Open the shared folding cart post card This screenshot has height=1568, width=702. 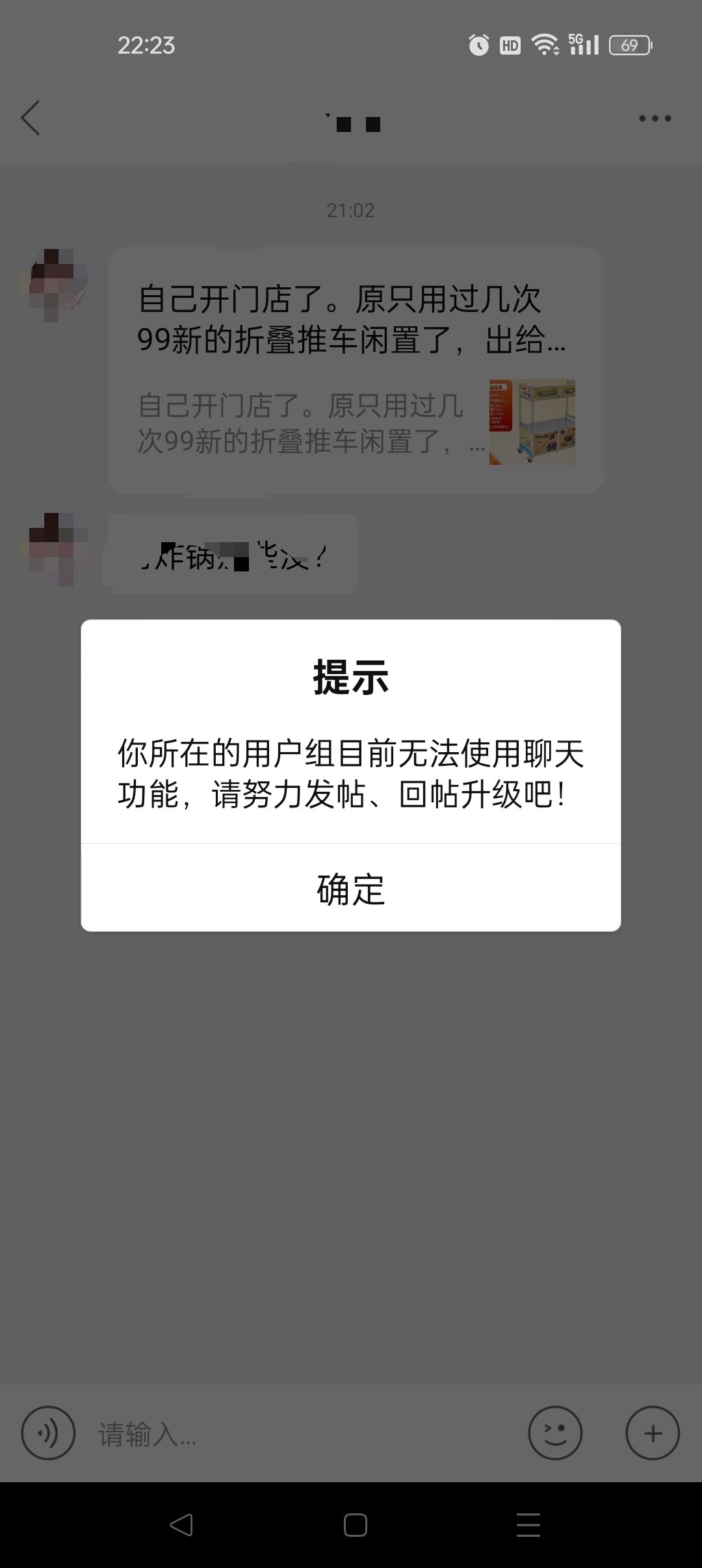(x=355, y=371)
